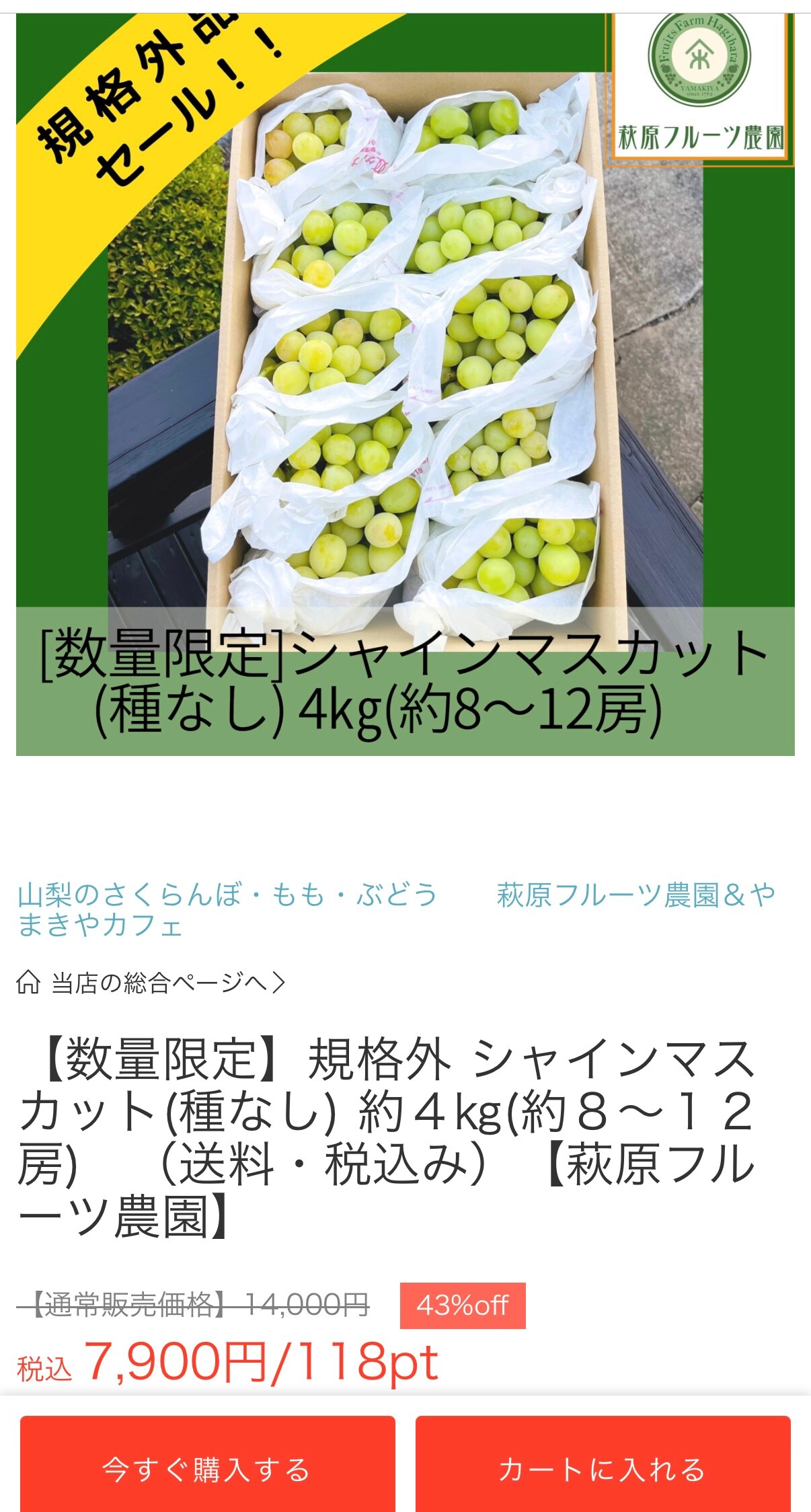Open shop name link 山梨のさくらんぼ・もも・ぶどう

(227, 895)
